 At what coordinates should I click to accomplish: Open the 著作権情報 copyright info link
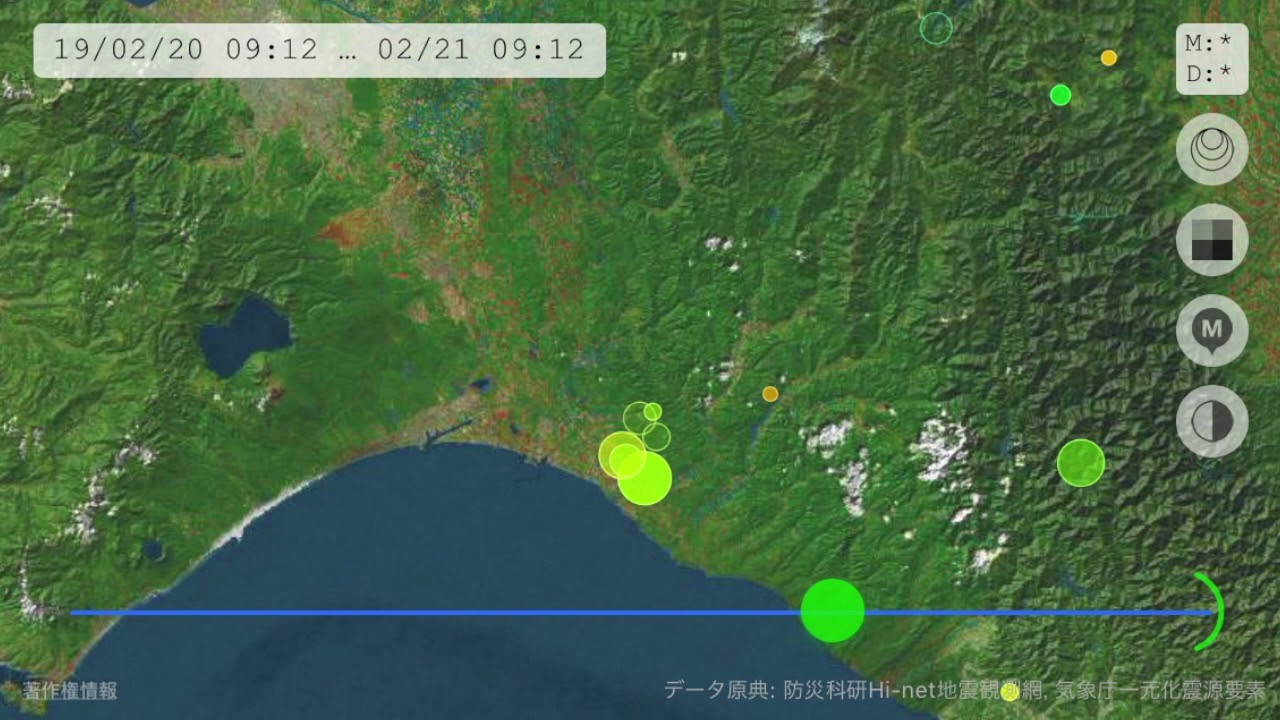pyautogui.click(x=70, y=690)
